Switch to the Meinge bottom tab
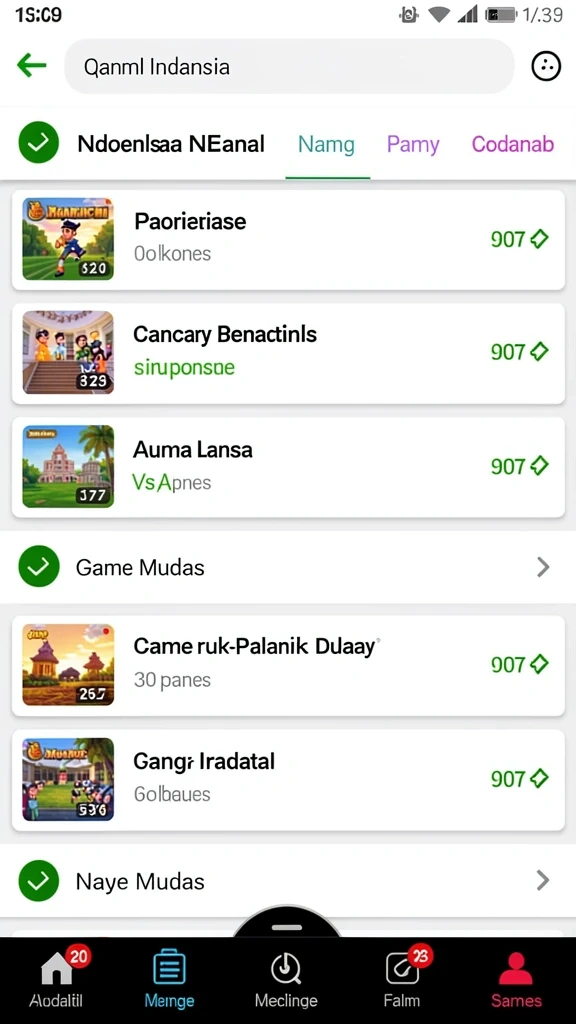The width and height of the screenshot is (576, 1024). (x=169, y=978)
